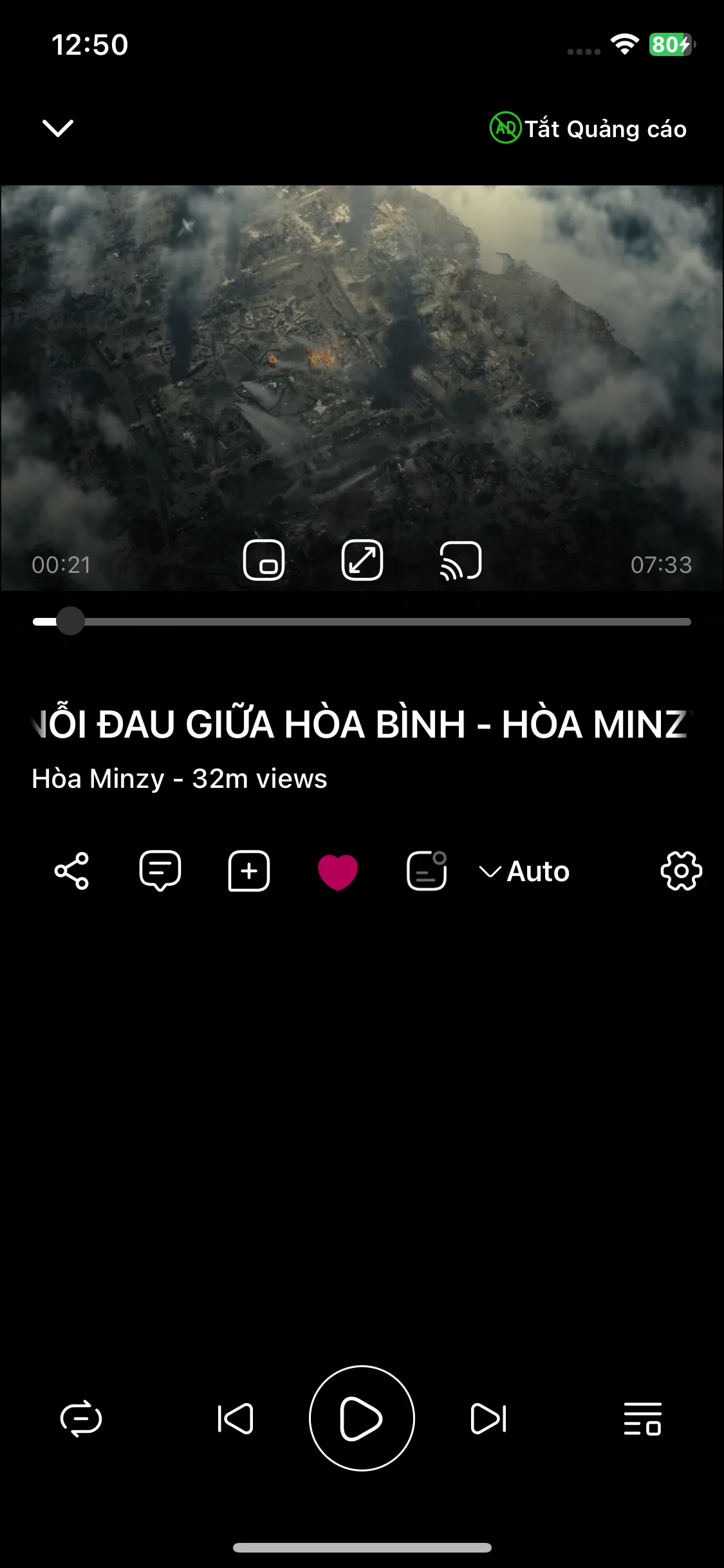This screenshot has width=724, height=1568.
Task: Enable picture-in-picture mode
Action: tap(264, 560)
